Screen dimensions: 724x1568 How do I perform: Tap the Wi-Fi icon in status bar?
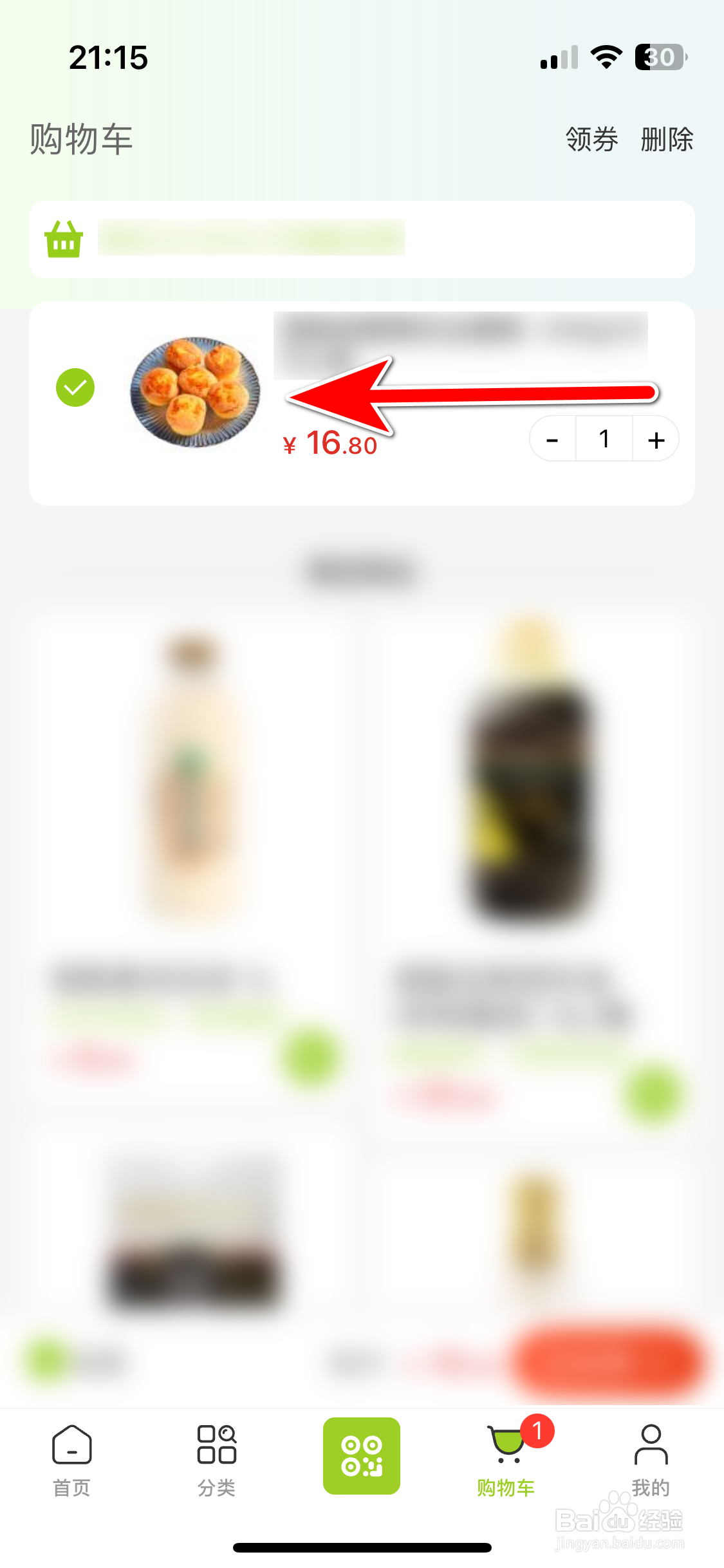pyautogui.click(x=606, y=57)
